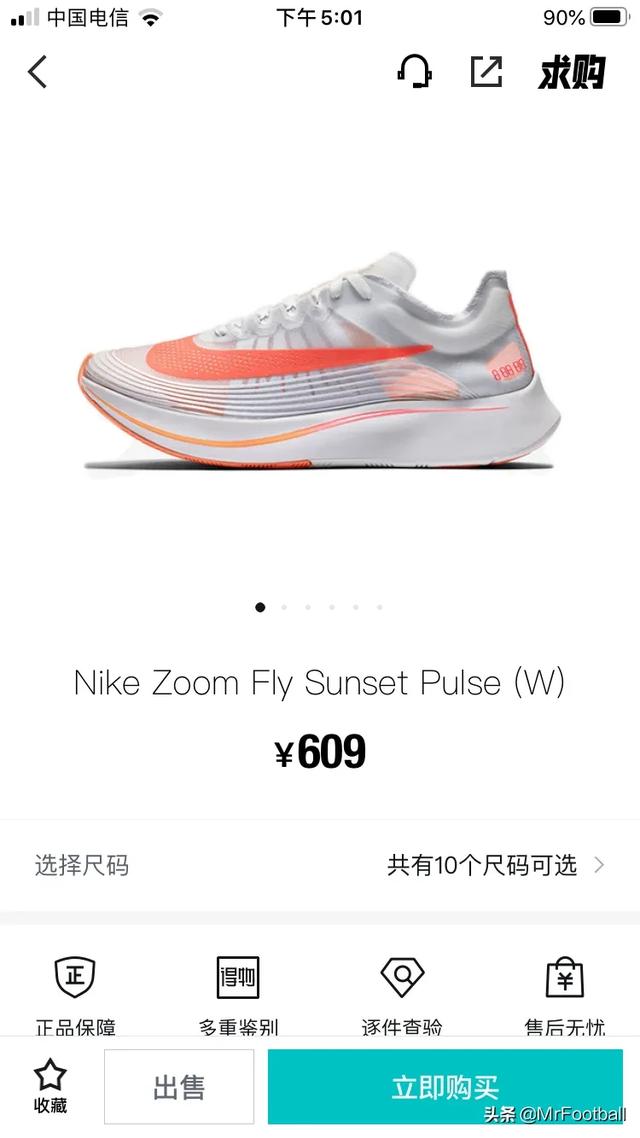Open the Nike Zoom Fly product image
Image resolution: width=640 pixels, height=1138 pixels.
[x=319, y=360]
